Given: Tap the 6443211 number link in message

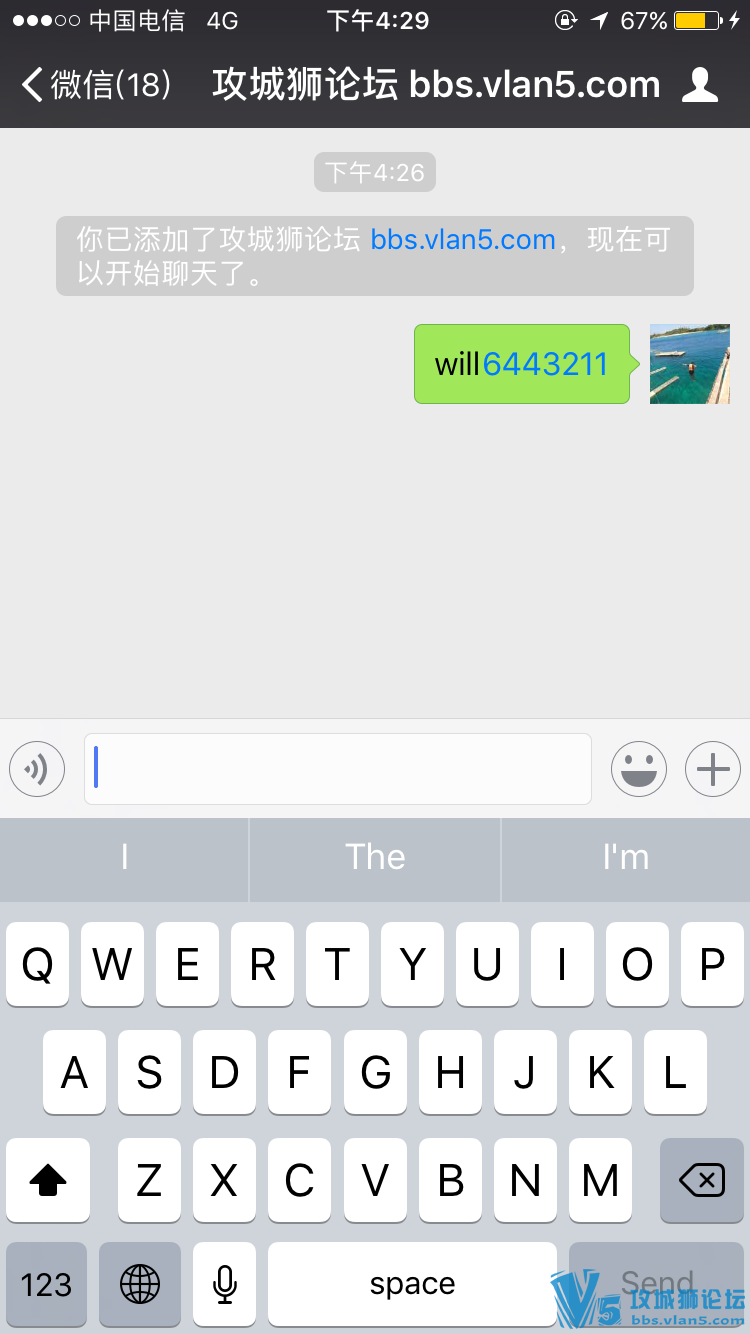Looking at the screenshot, I should pos(545,364).
